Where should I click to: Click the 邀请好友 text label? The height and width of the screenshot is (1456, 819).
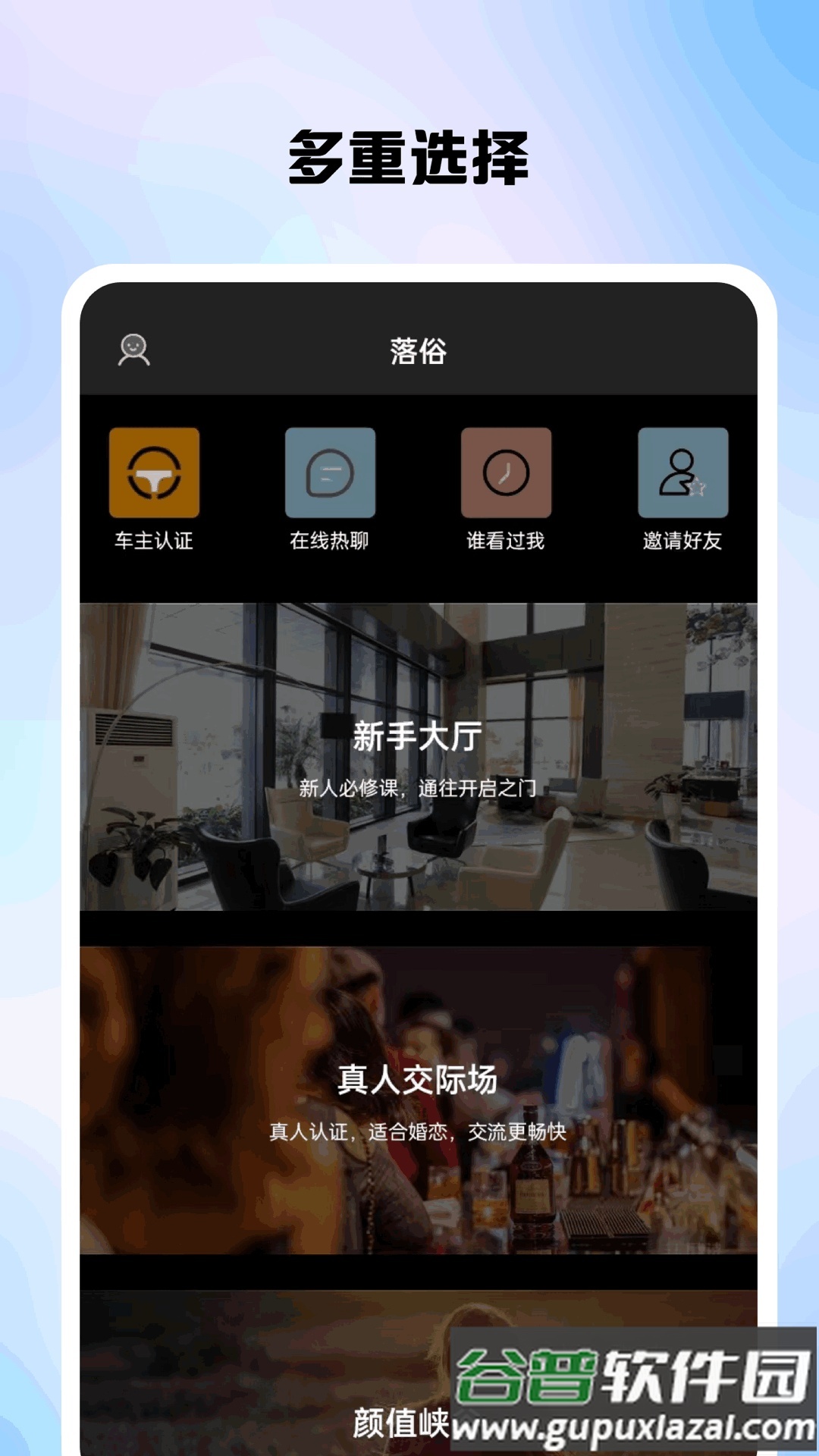pos(682,540)
